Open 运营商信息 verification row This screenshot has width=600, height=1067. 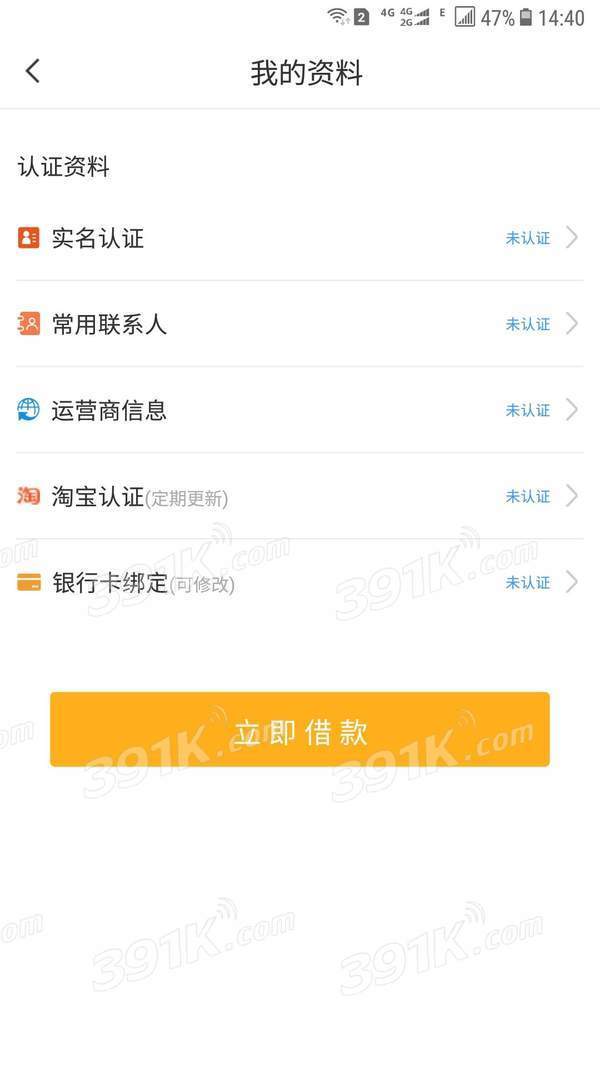[299, 410]
